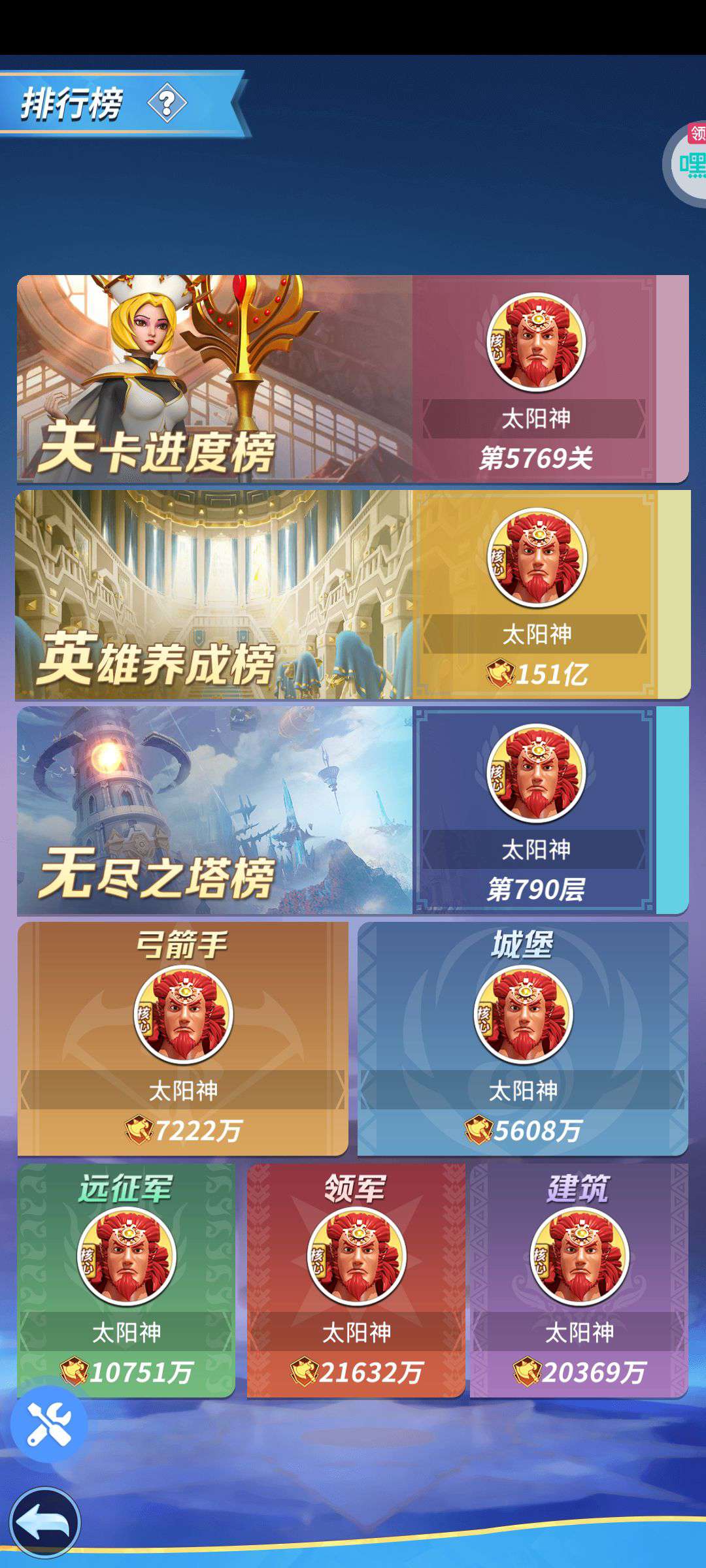Image resolution: width=706 pixels, height=1568 pixels.
Task: Open the leaderboard help question mark
Action: [167, 103]
